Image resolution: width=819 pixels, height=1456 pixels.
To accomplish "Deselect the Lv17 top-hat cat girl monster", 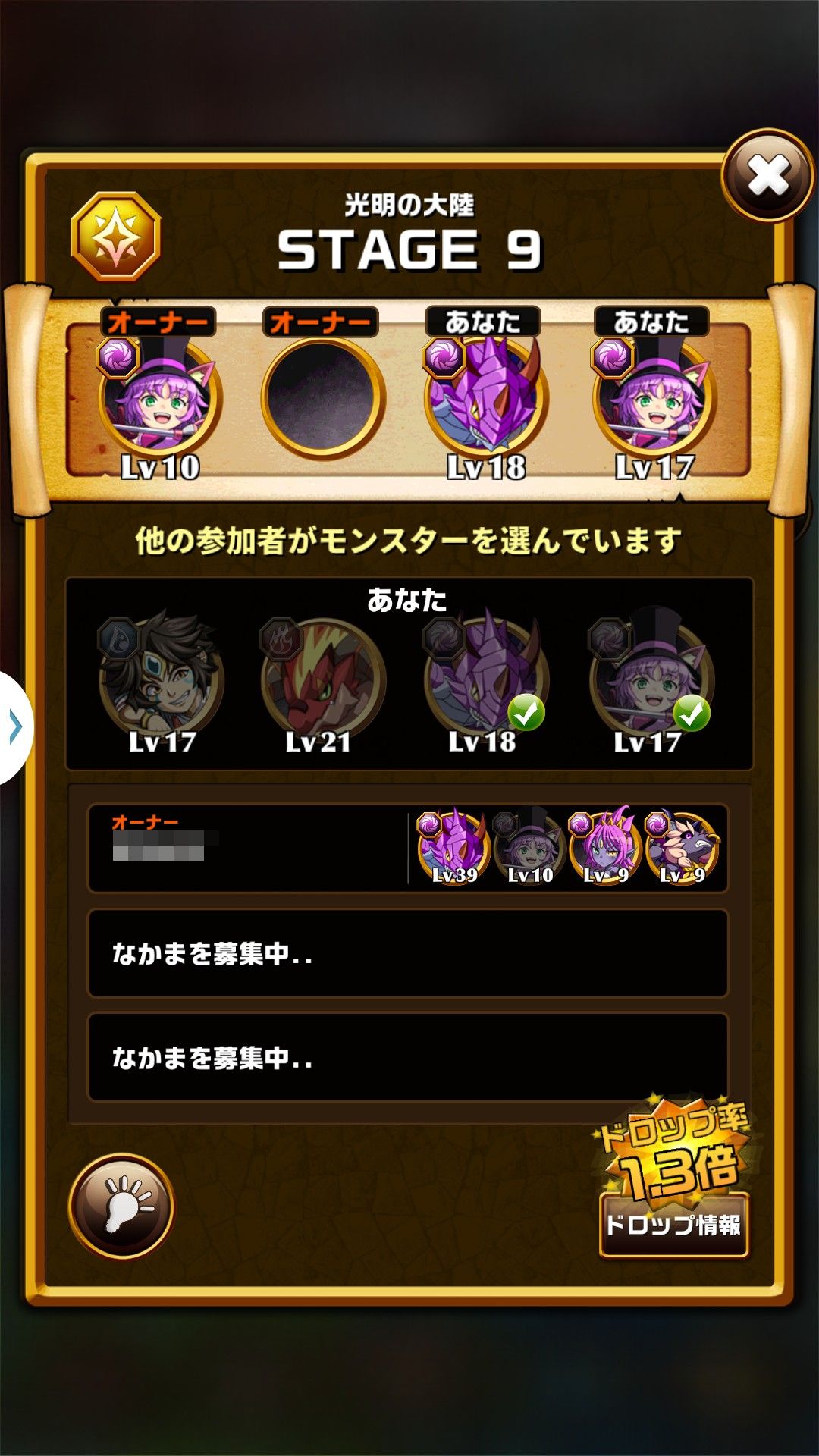I will click(x=651, y=680).
